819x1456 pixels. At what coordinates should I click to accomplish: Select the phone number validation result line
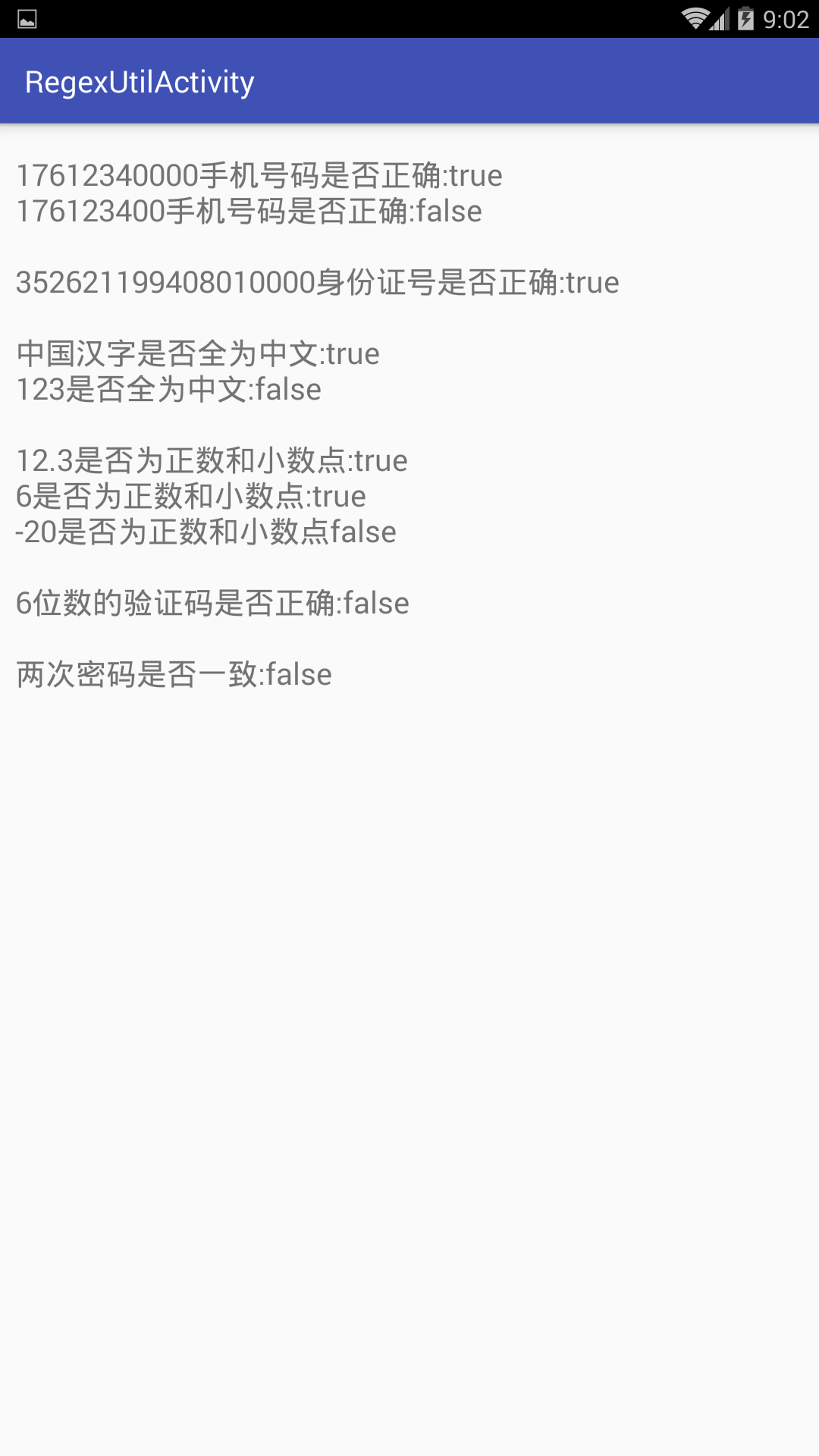[258, 176]
